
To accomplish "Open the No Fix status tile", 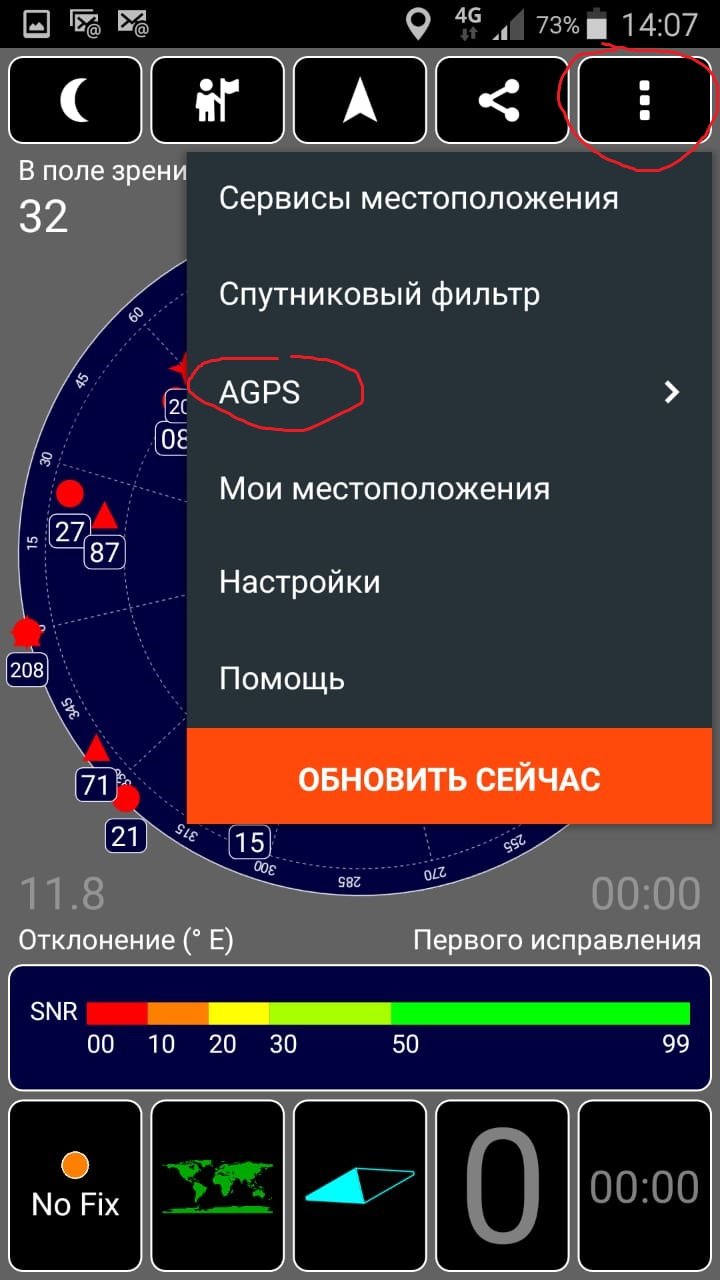I will click(x=75, y=1188).
